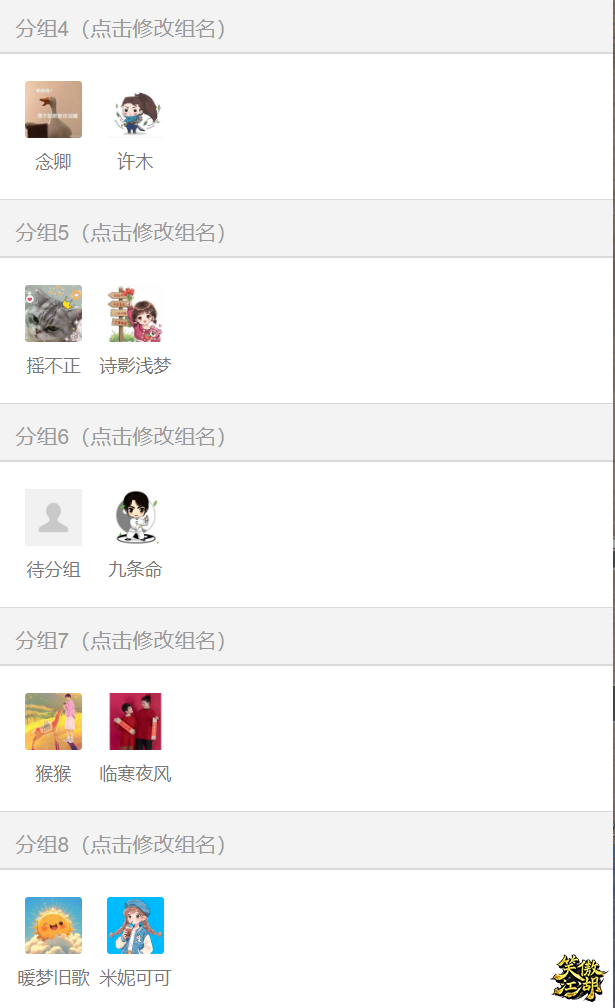Open member 许木's avatar

(x=135, y=110)
